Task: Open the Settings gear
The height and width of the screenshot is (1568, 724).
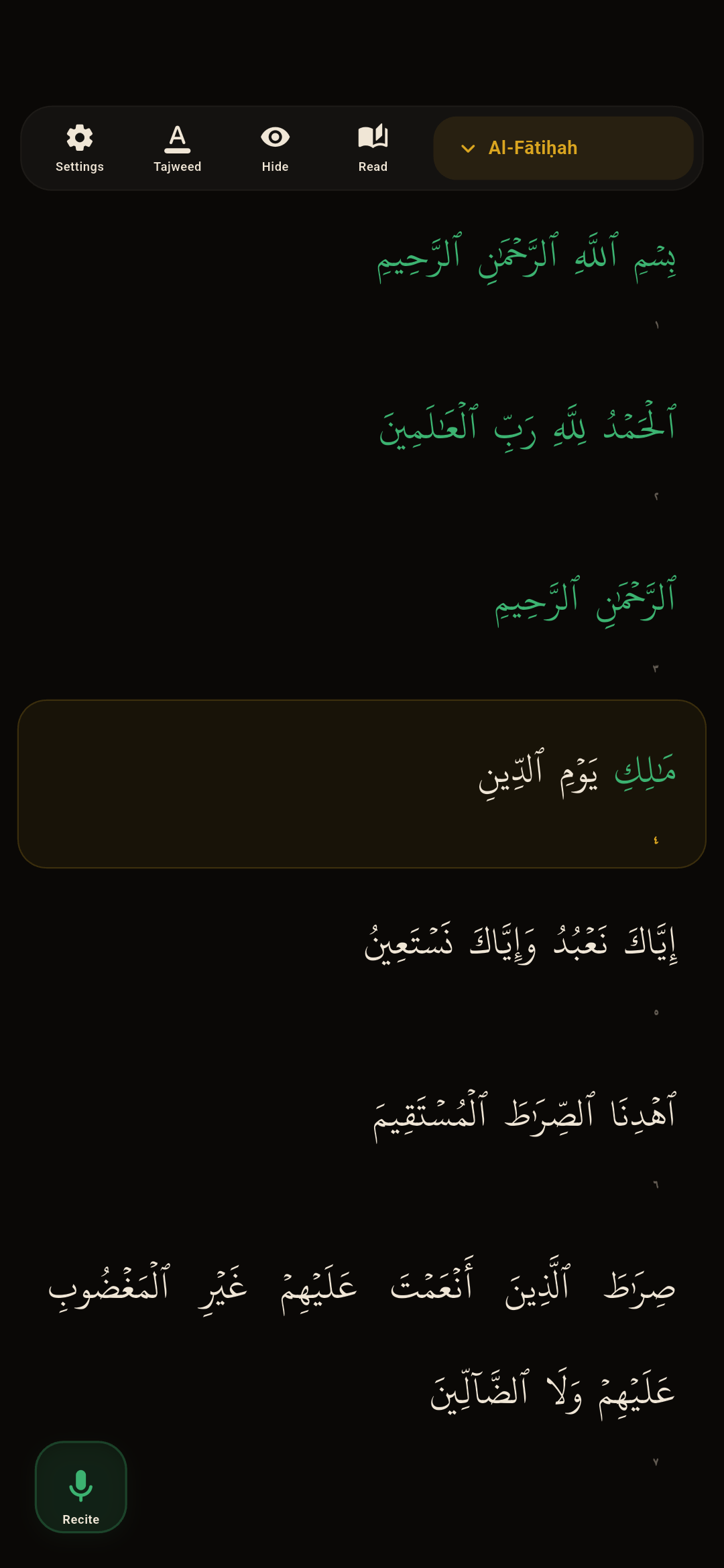Action: pos(80,148)
